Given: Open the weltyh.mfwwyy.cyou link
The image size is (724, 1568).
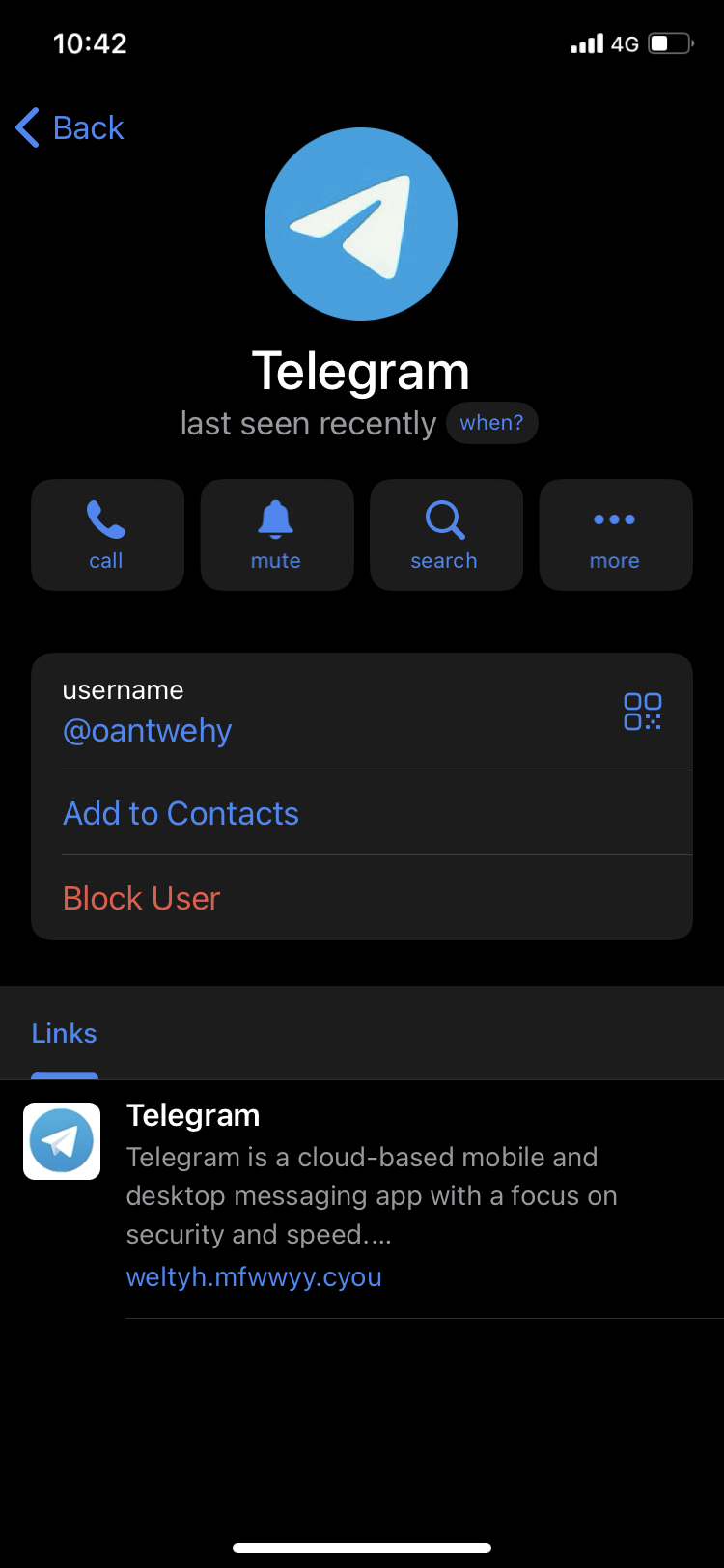Looking at the screenshot, I should coord(254,1276).
